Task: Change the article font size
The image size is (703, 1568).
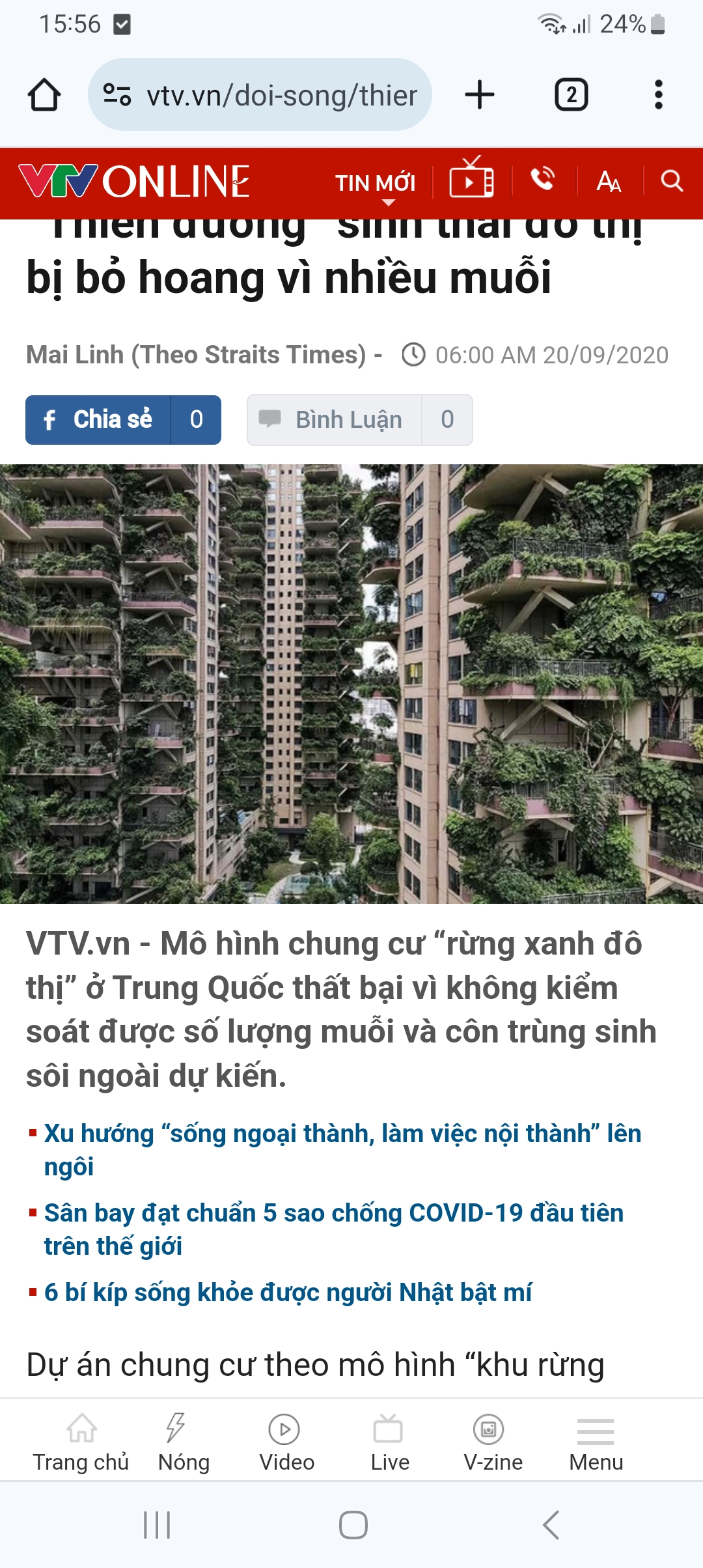Action: 609,181
